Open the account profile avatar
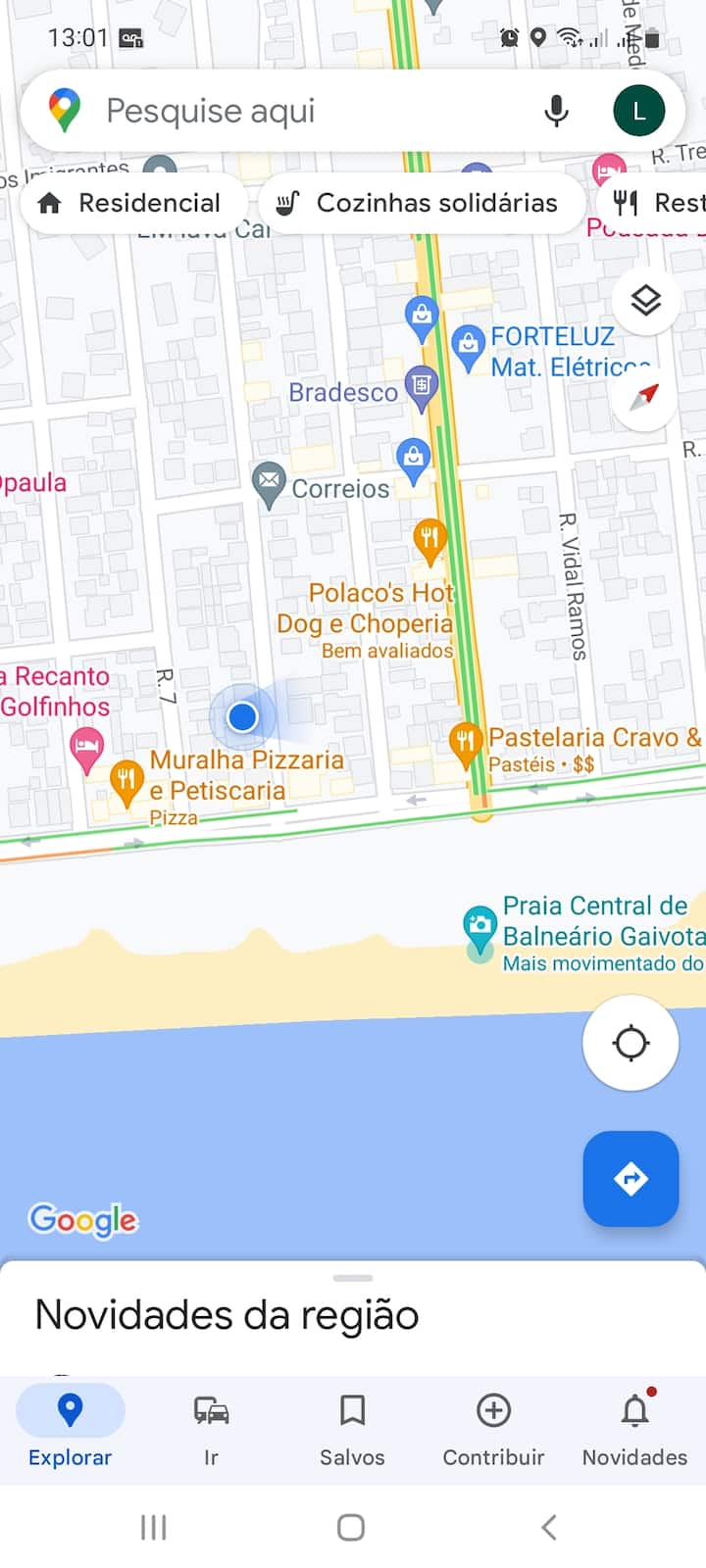This screenshot has width=706, height=1568. [x=638, y=111]
